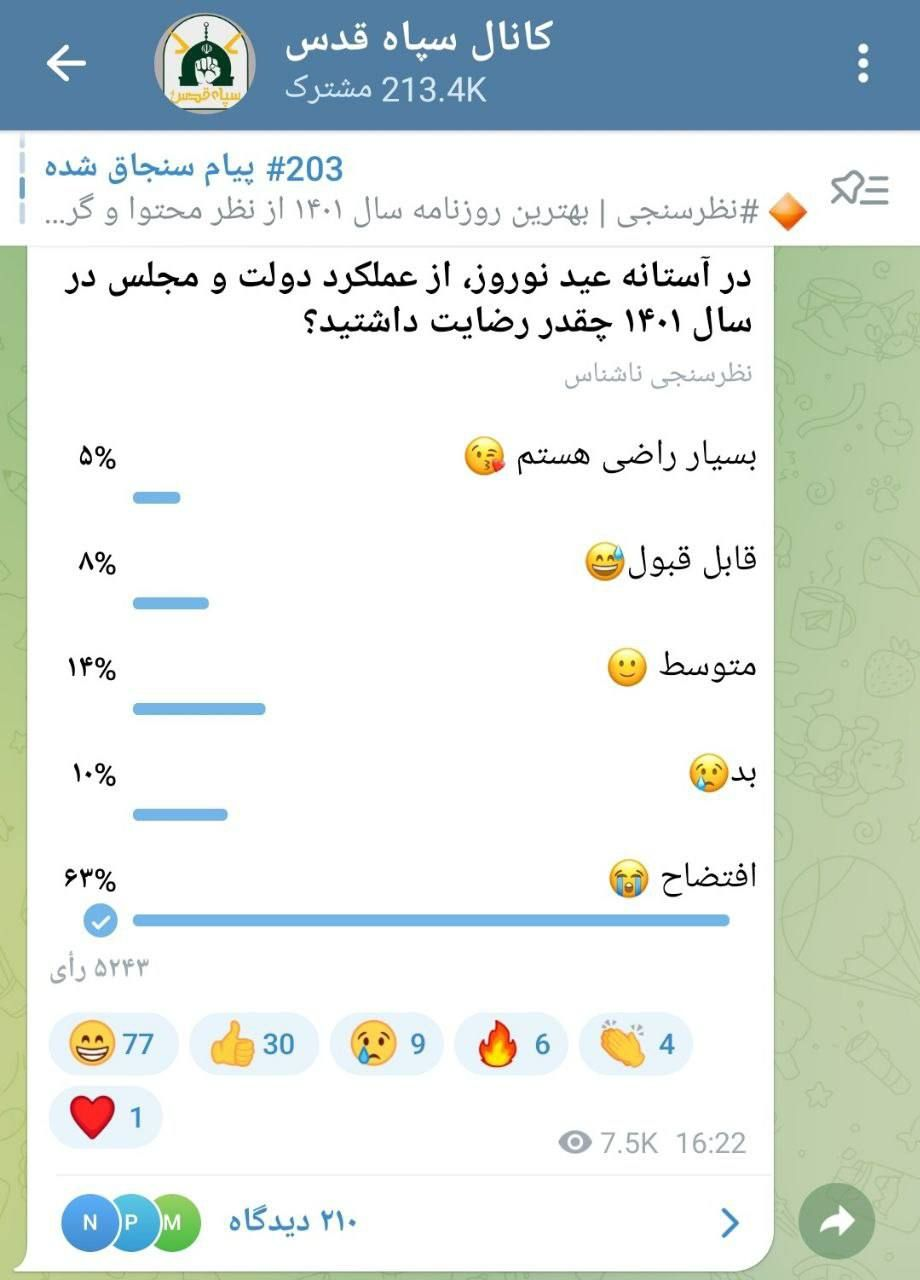This screenshot has width=920, height=1280.
Task: Open the pinned messages list icon
Action: 860,188
